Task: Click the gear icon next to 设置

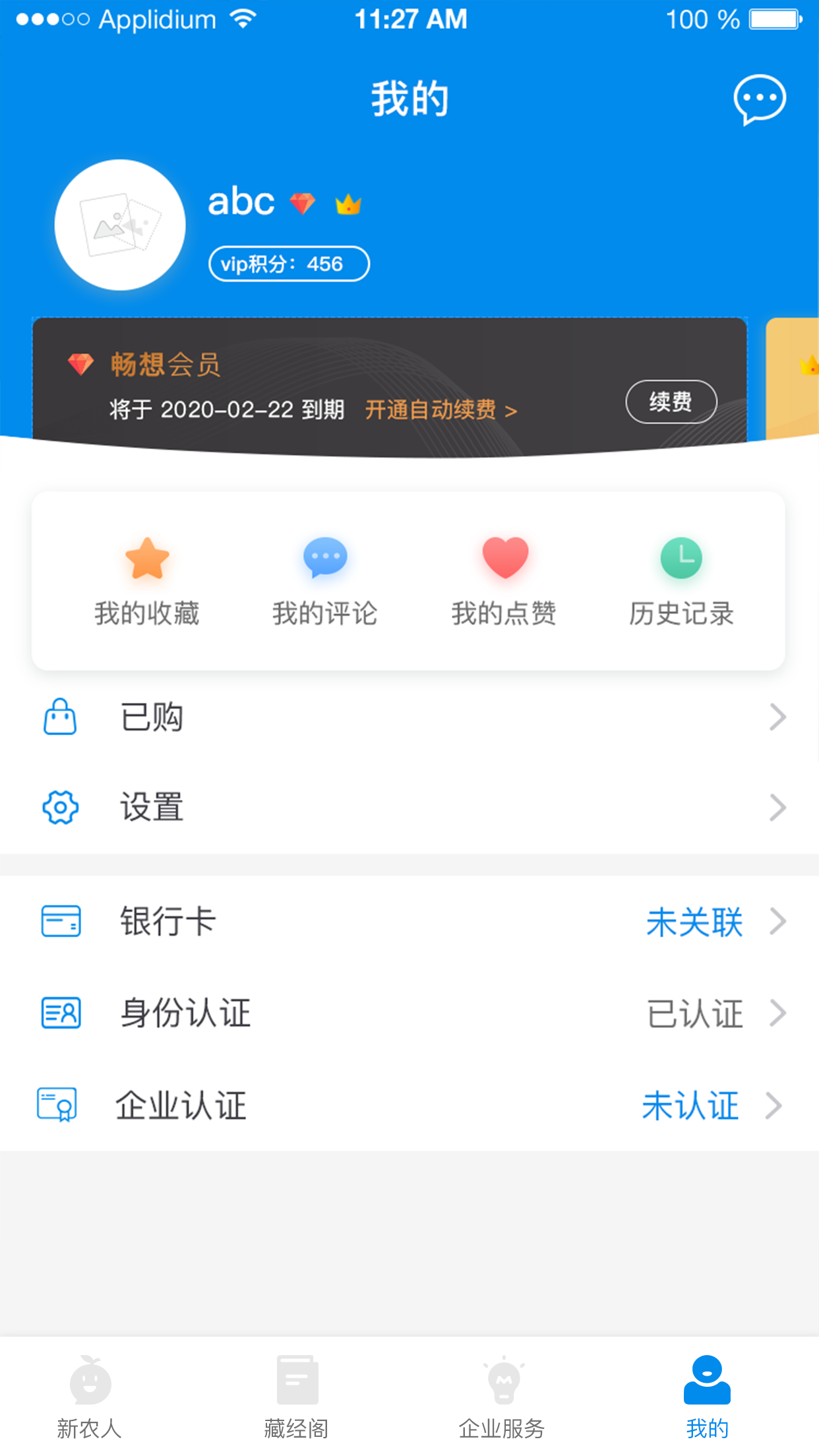Action: click(59, 807)
